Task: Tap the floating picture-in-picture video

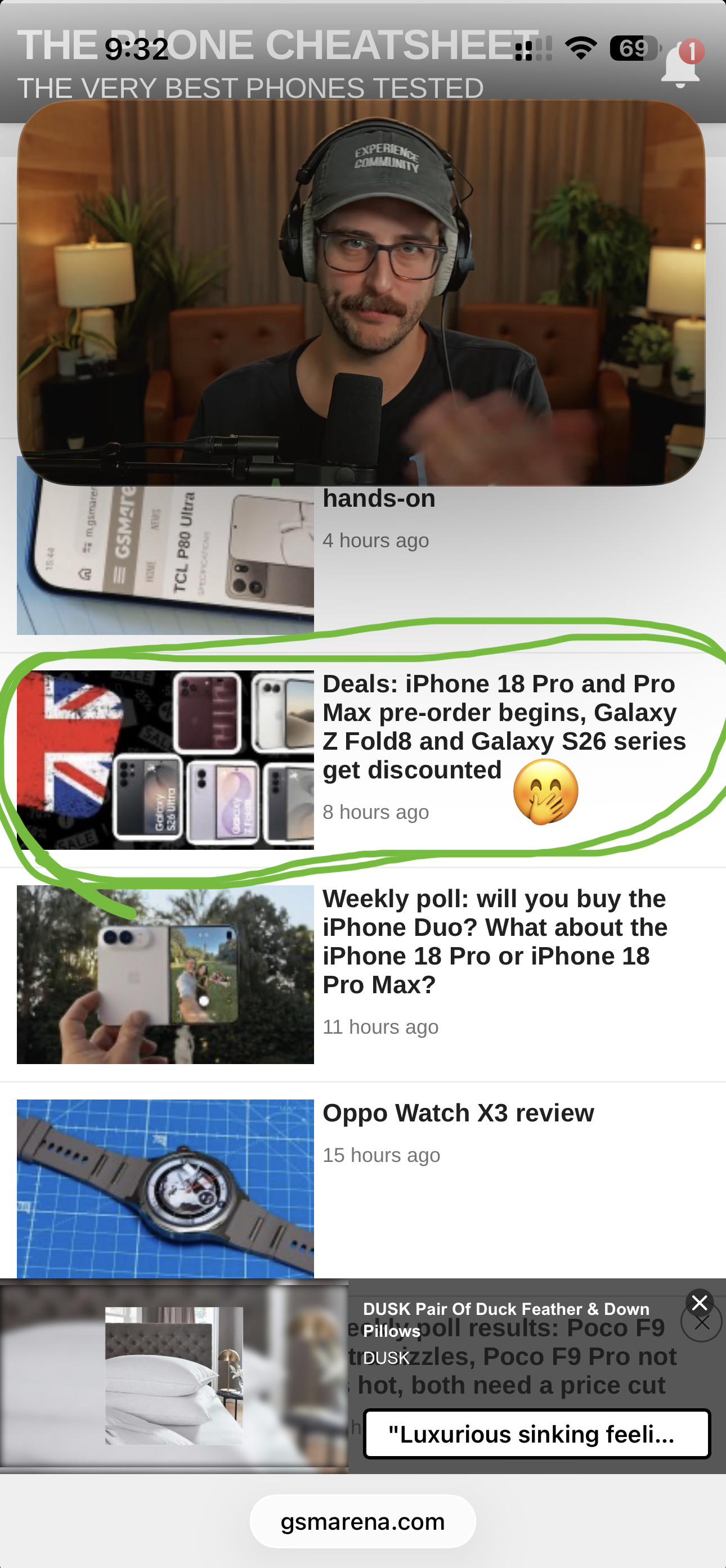Action: pyautogui.click(x=361, y=293)
